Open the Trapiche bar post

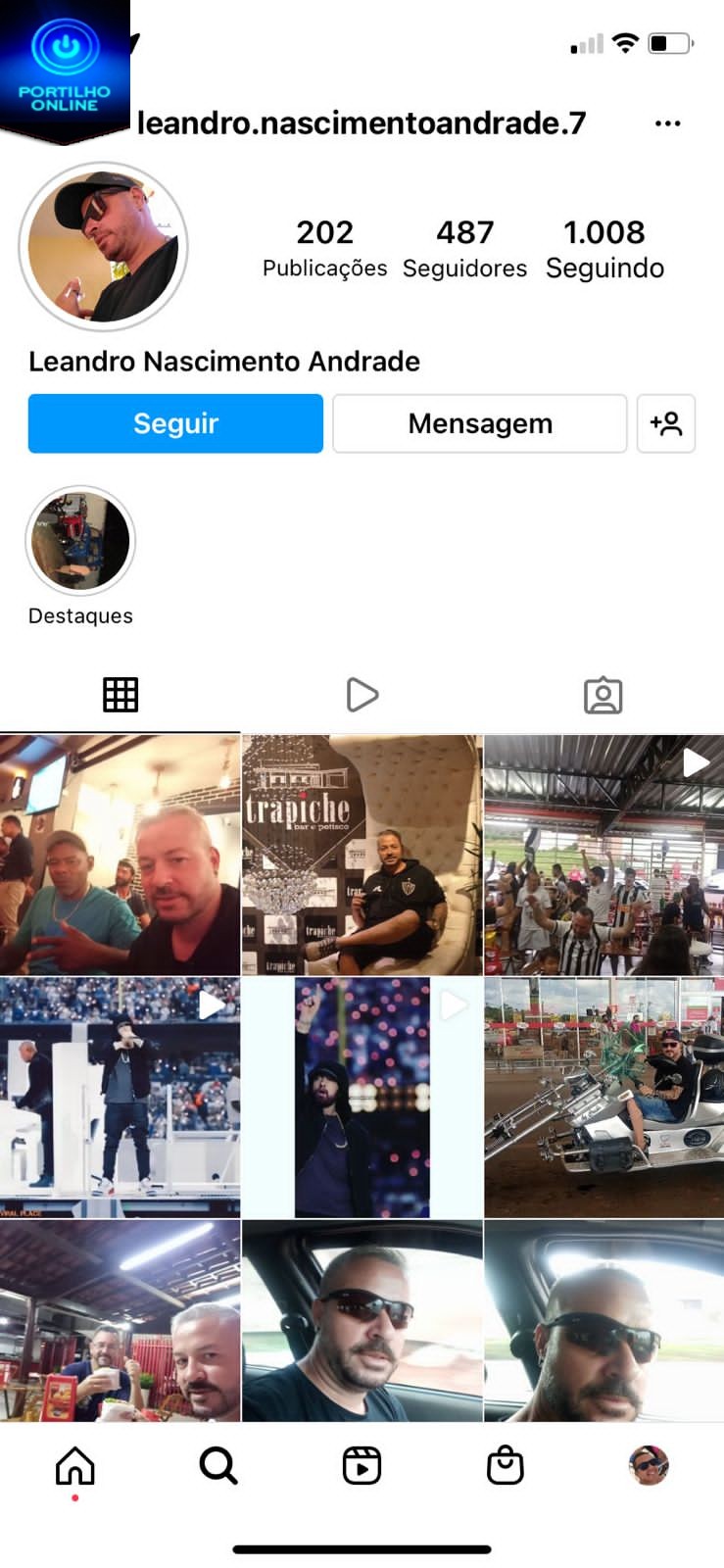pyautogui.click(x=362, y=855)
